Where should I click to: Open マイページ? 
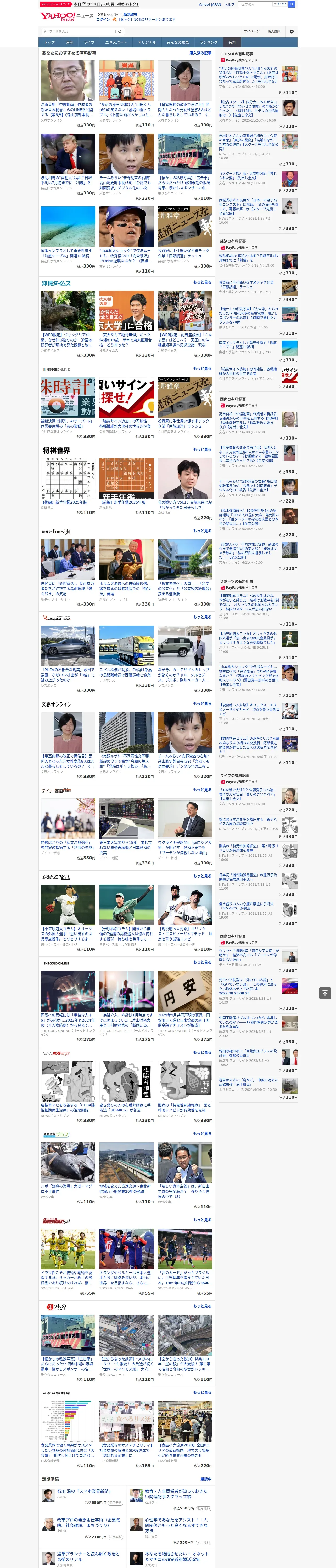[x=251, y=32]
